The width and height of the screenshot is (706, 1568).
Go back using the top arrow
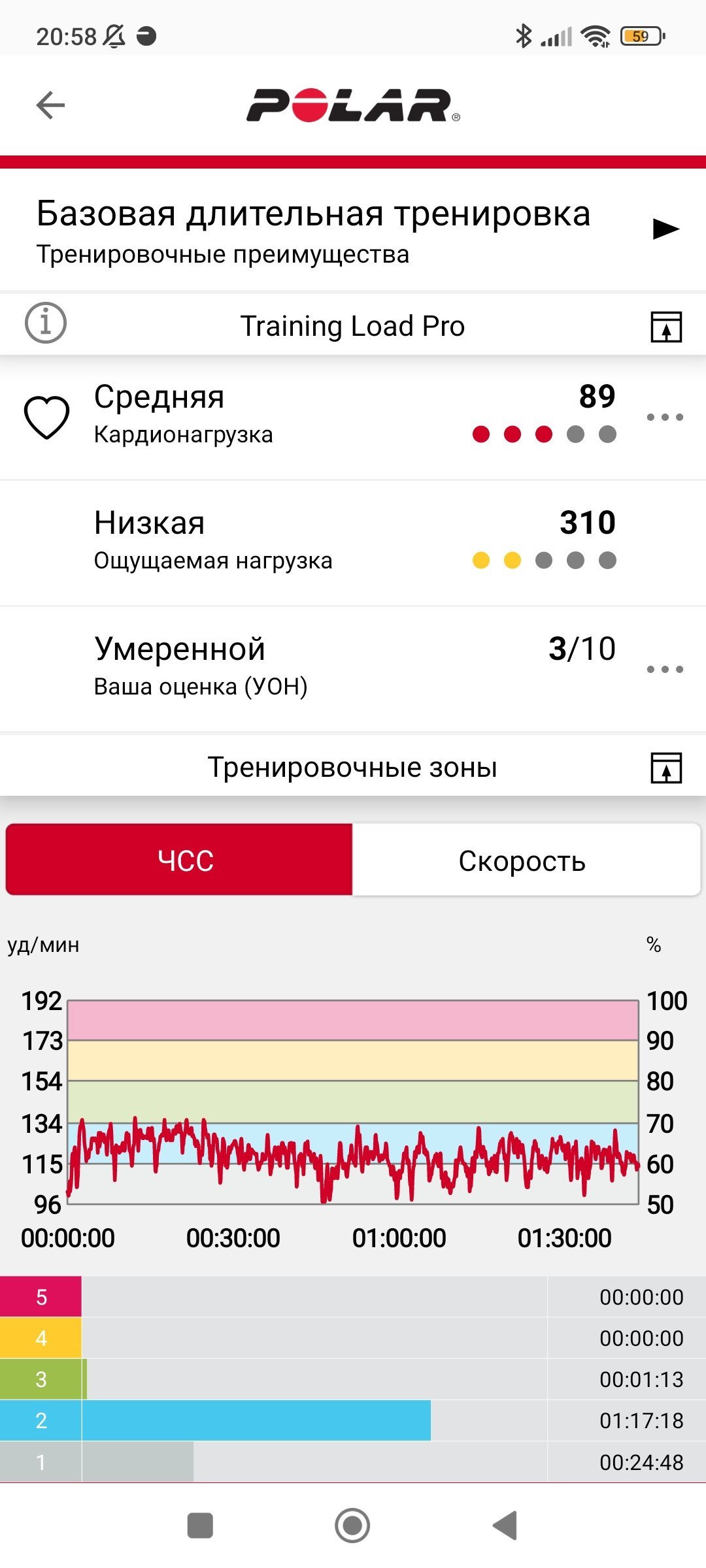coord(50,105)
